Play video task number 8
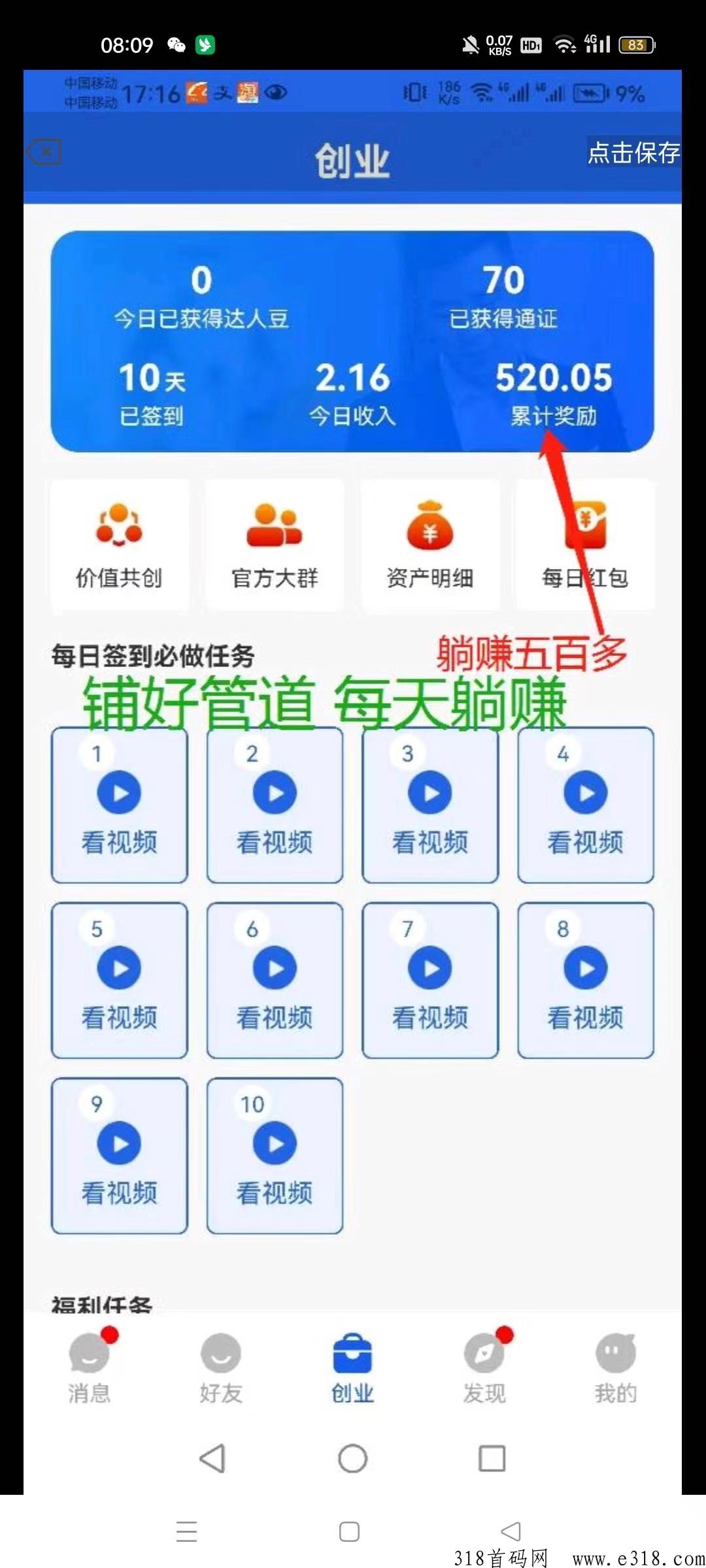Screen dimensions: 706x1568 586,969
